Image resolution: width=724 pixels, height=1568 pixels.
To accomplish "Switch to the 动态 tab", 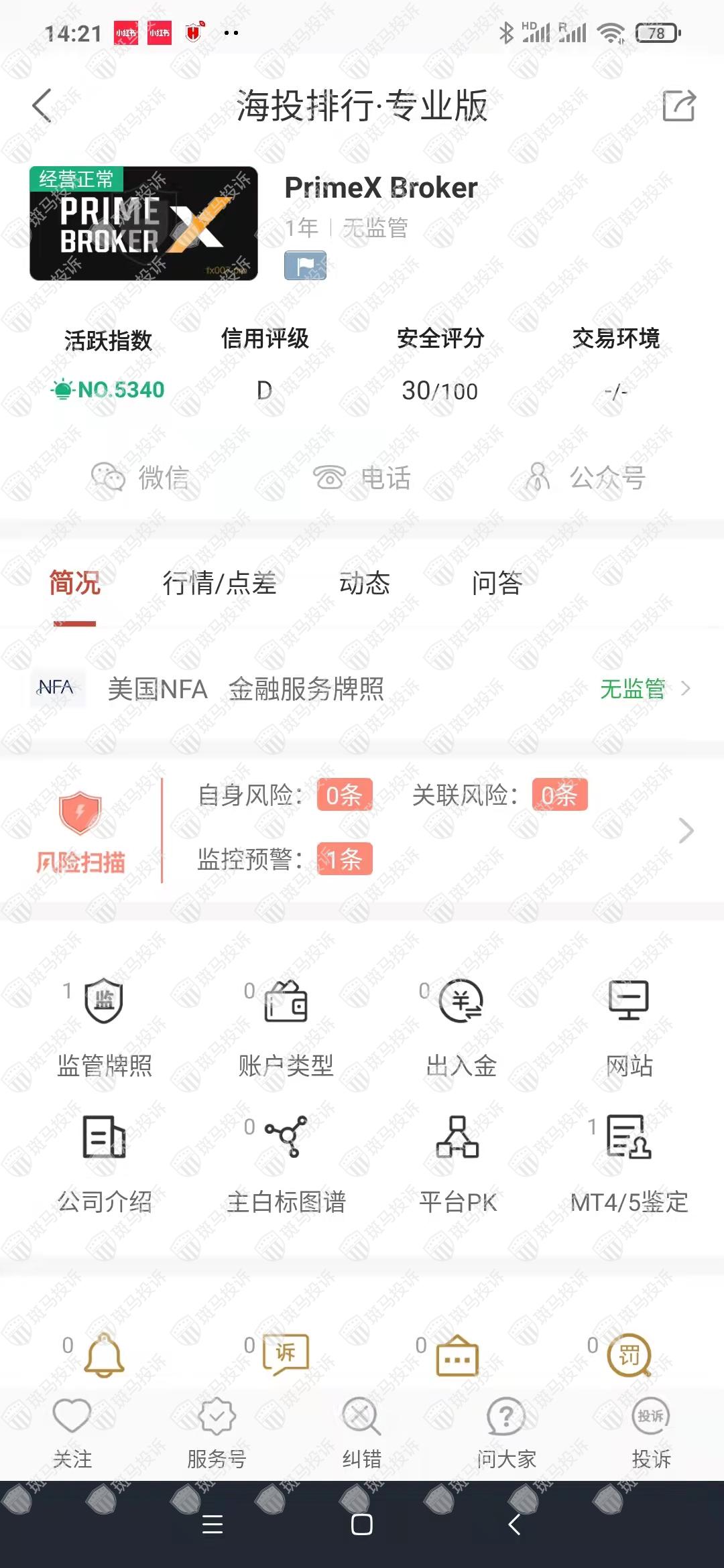I will point(364,583).
